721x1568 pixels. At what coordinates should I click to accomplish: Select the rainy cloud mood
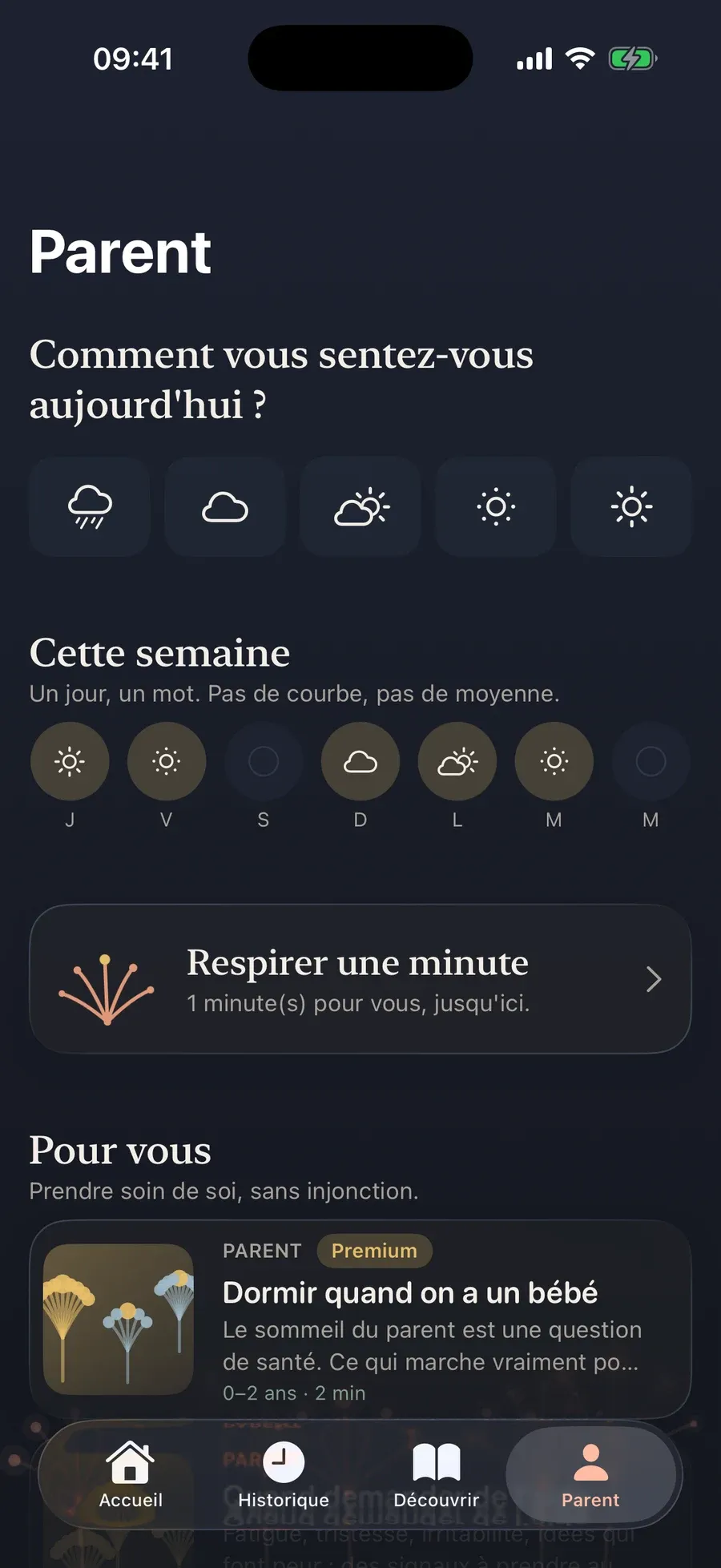coord(90,507)
